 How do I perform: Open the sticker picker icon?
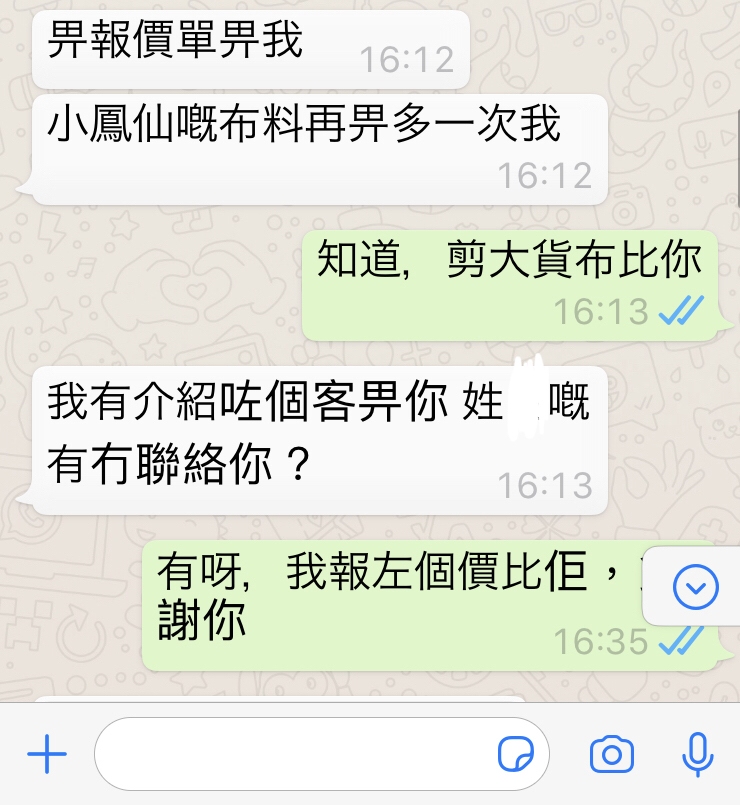click(x=516, y=755)
